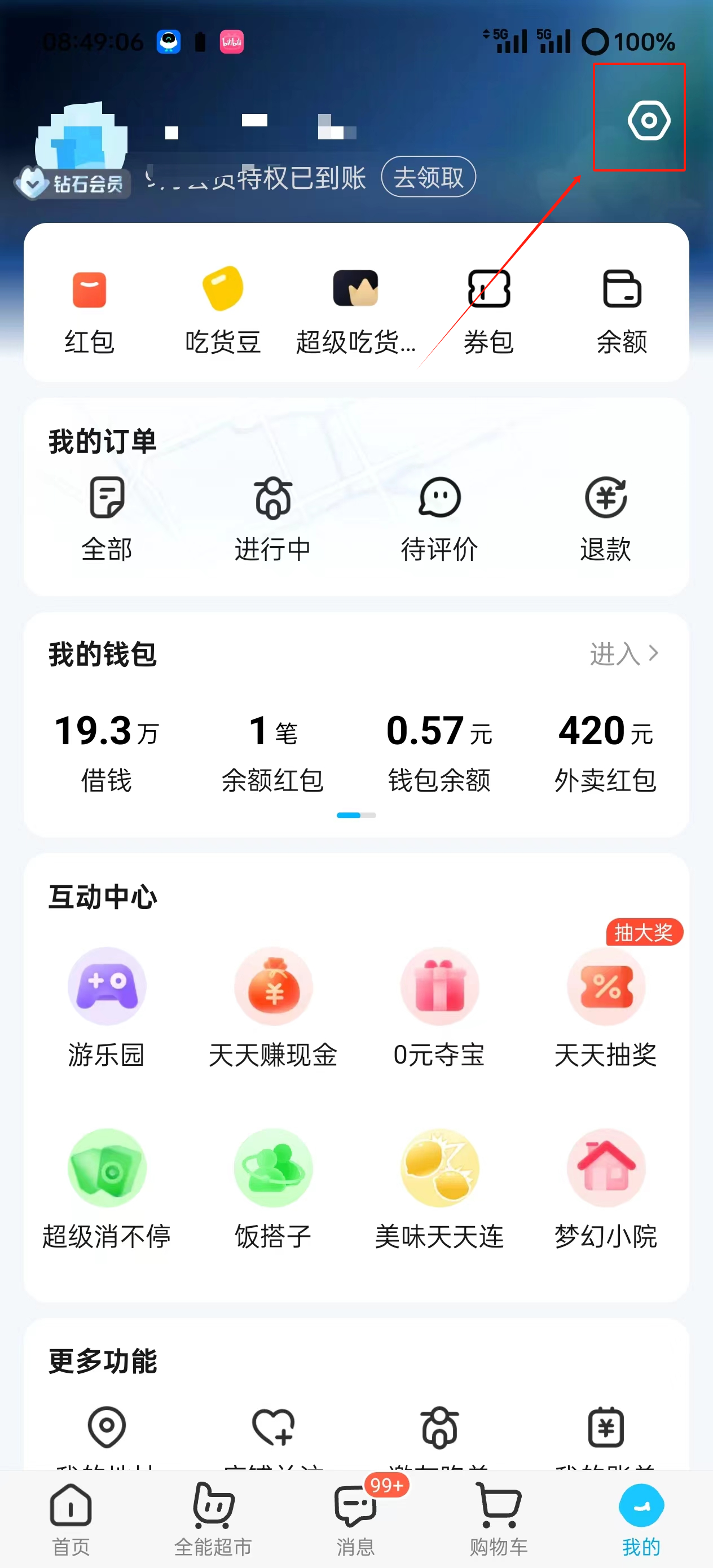Open the 退款 section
The height and width of the screenshot is (1568, 713).
tap(605, 516)
